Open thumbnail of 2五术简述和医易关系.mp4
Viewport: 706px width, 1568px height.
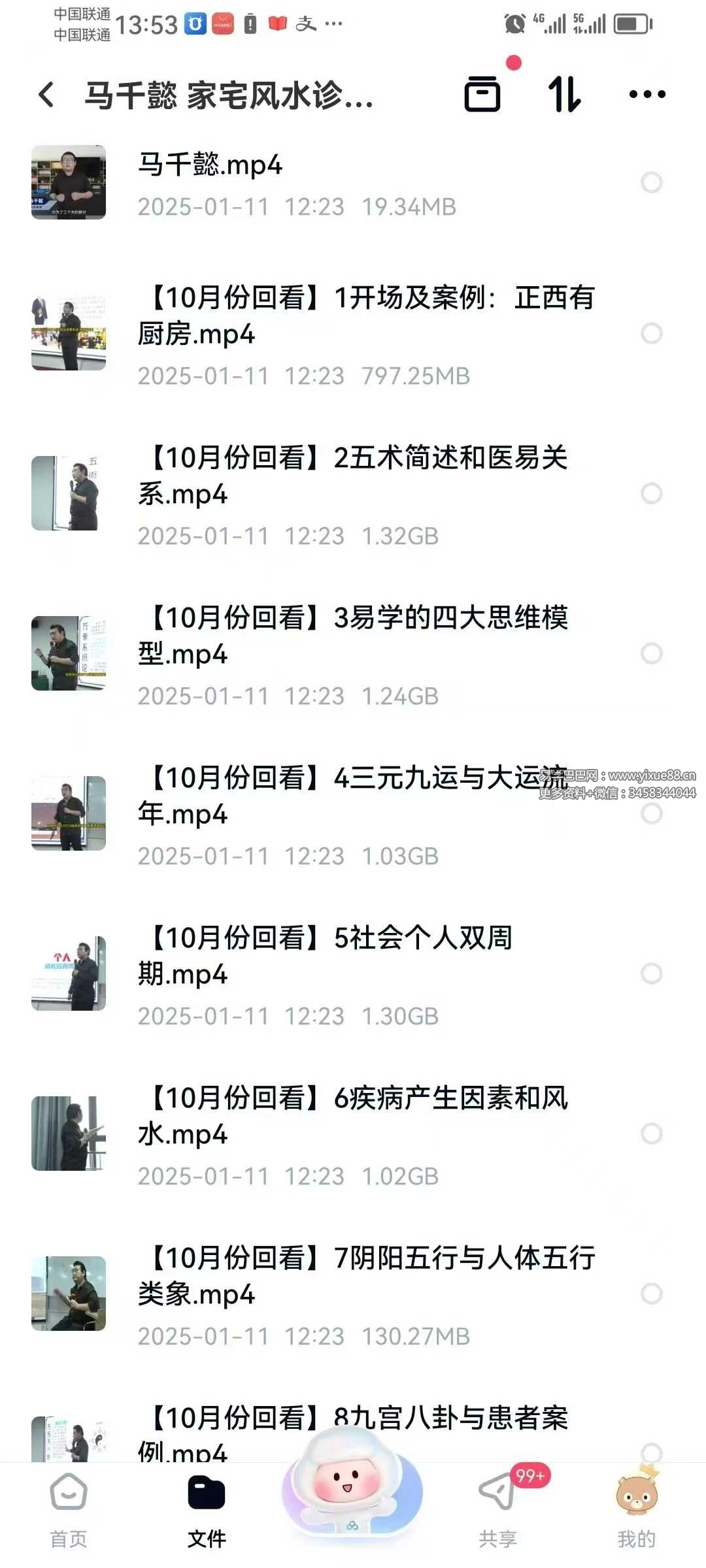tap(69, 493)
